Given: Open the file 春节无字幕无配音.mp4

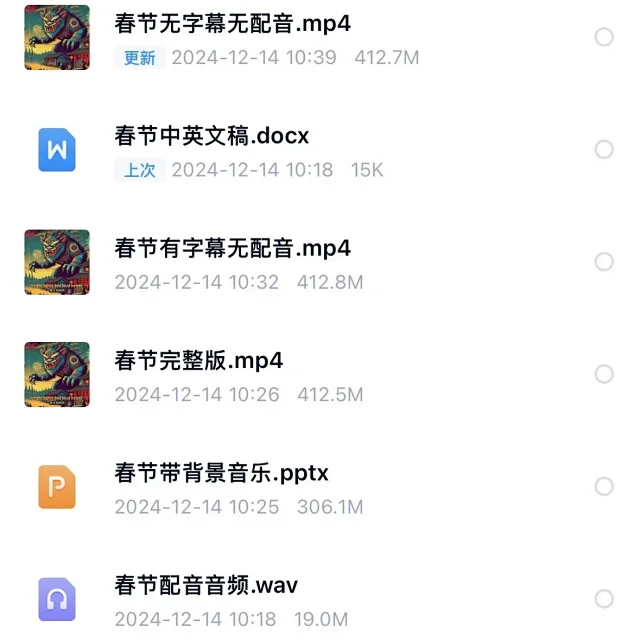Looking at the screenshot, I should point(233,23).
